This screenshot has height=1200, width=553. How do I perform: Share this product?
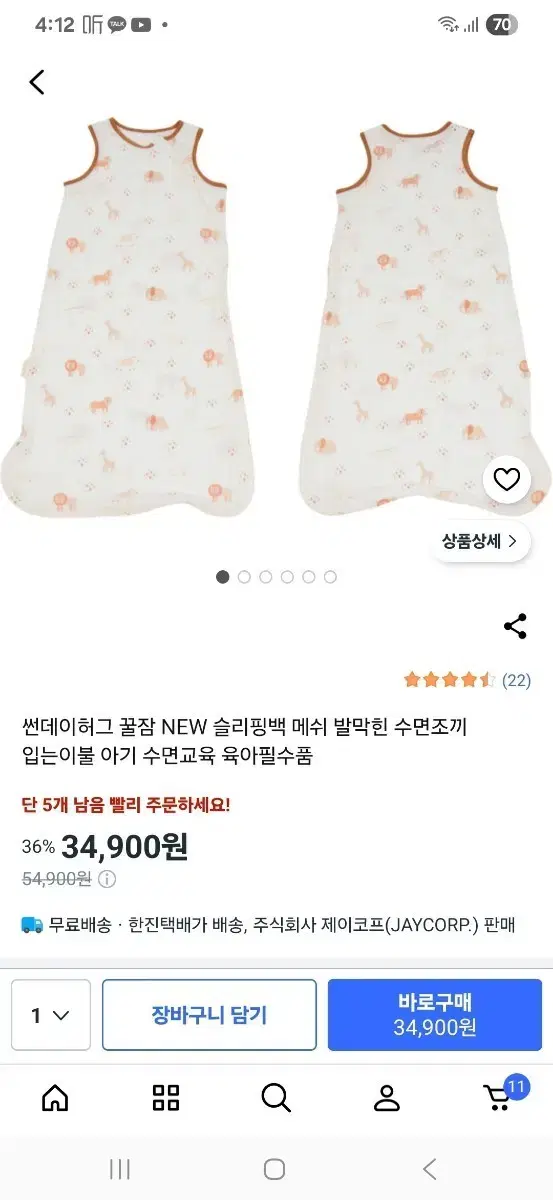pos(515,627)
